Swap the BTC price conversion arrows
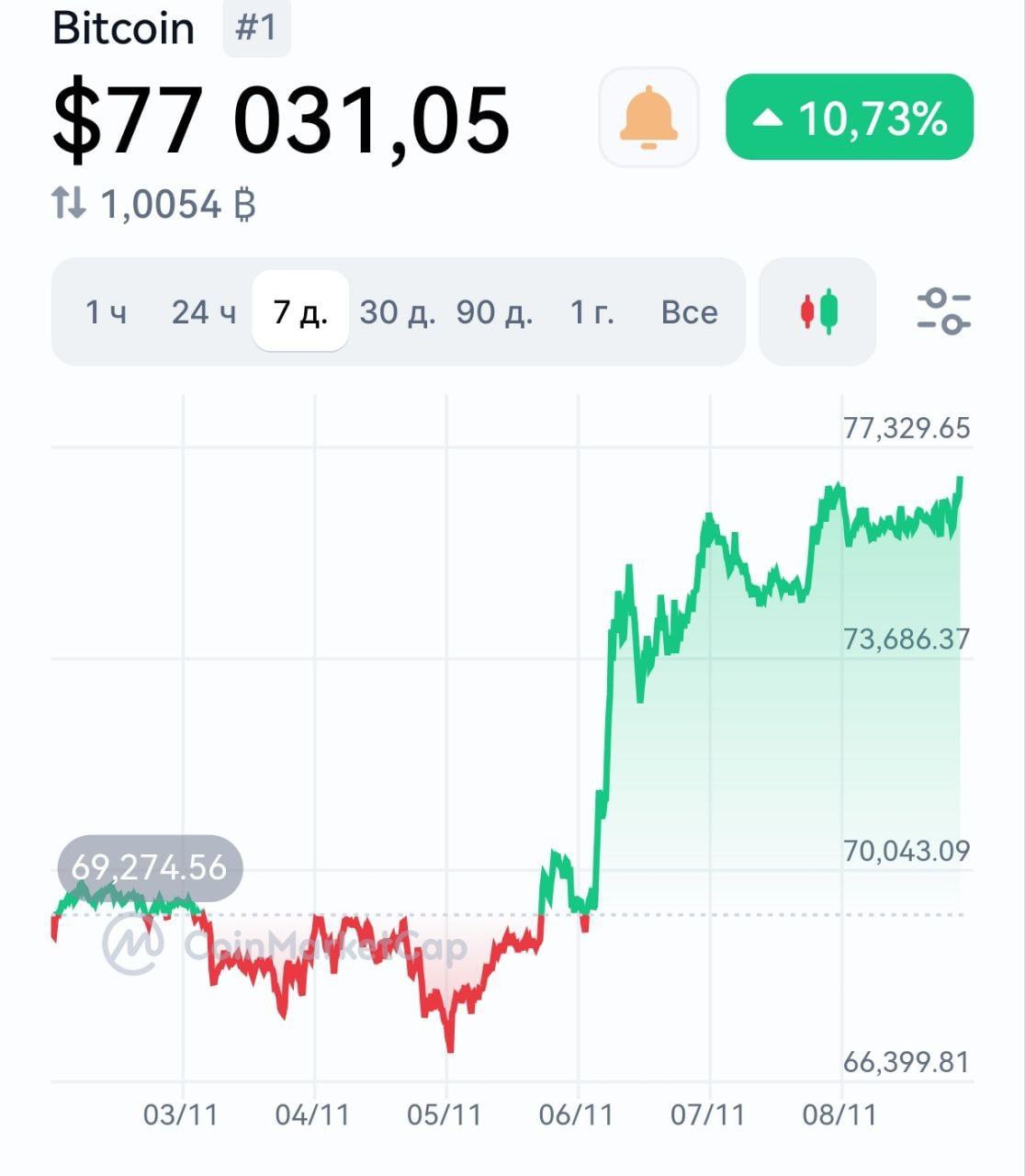1025x1176 pixels. (x=69, y=203)
